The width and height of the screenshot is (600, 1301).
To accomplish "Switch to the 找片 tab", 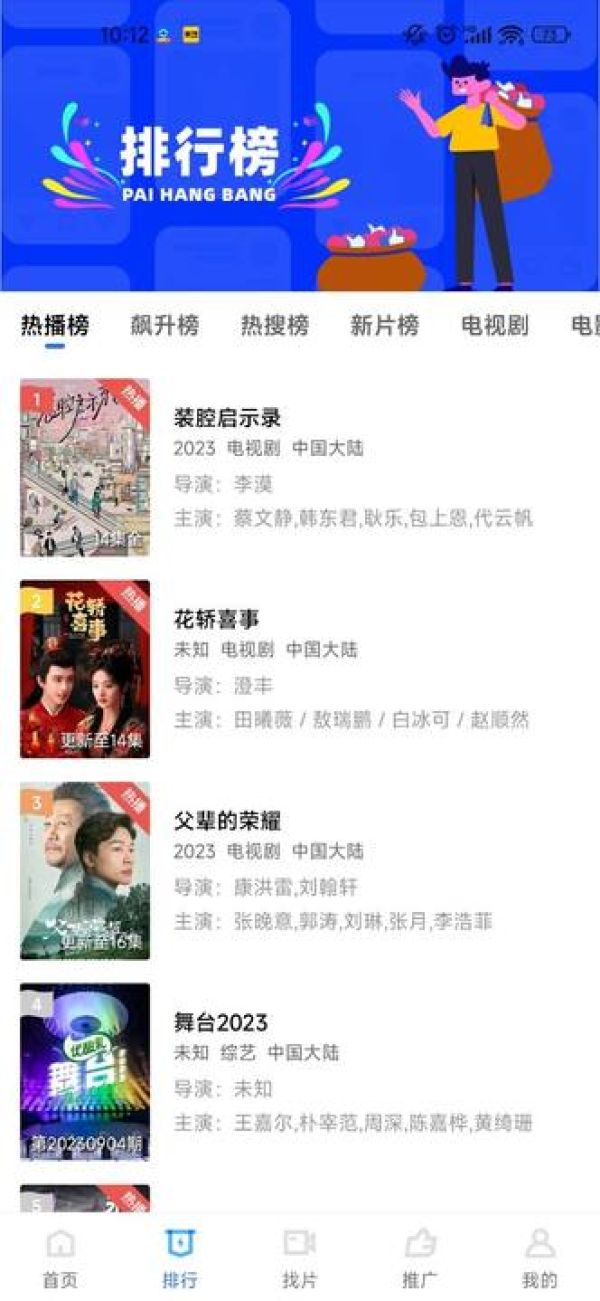I will tap(300, 1258).
